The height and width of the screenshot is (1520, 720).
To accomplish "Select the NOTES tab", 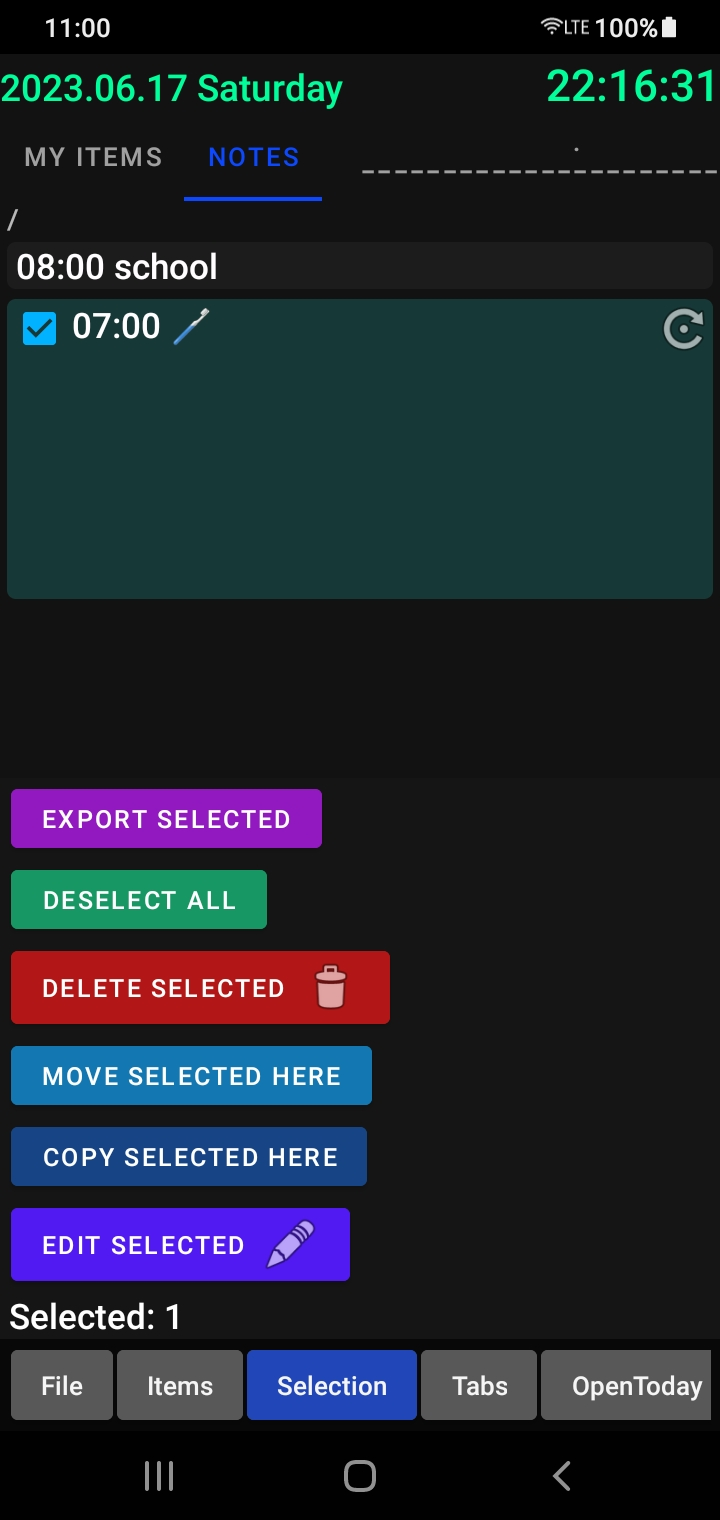I will (x=253, y=157).
